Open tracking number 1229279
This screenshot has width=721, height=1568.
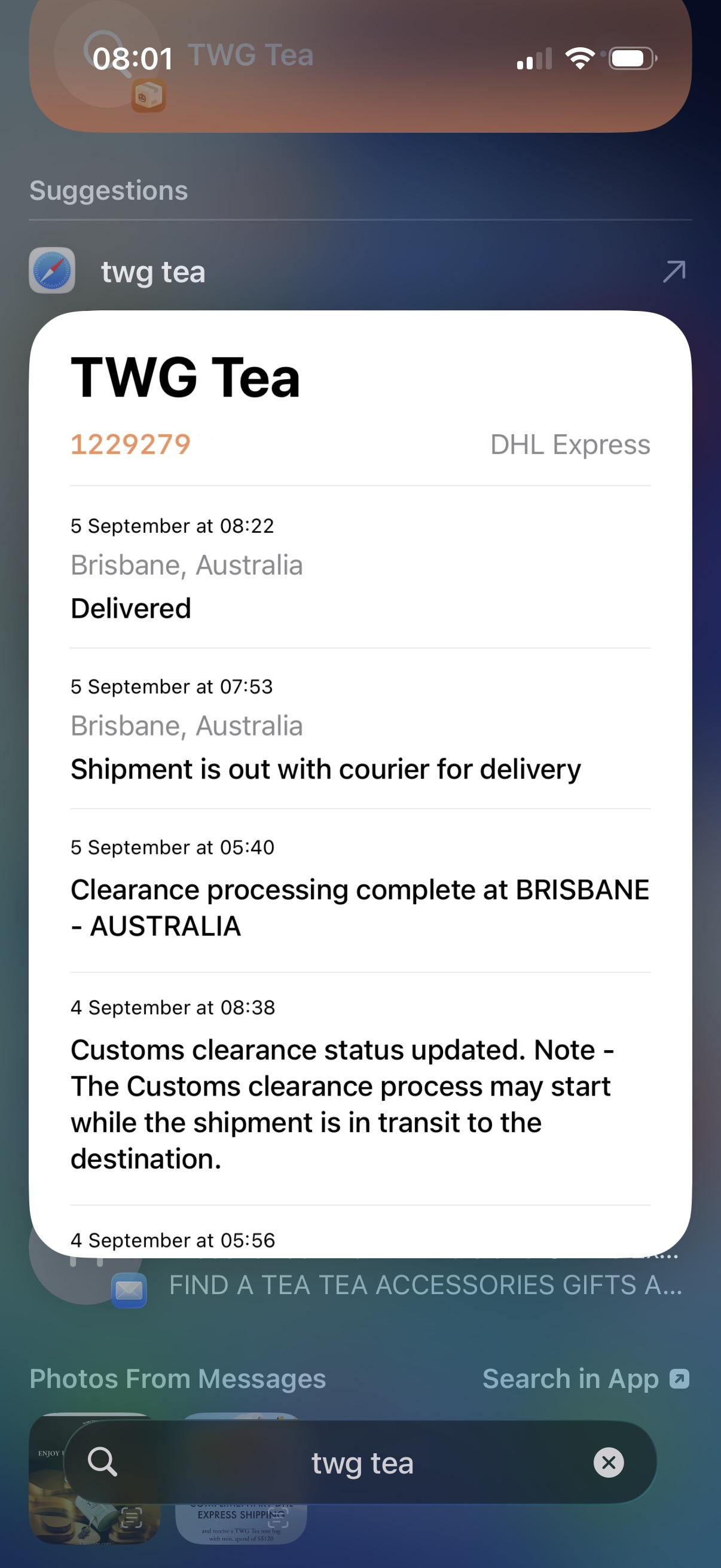(x=131, y=444)
